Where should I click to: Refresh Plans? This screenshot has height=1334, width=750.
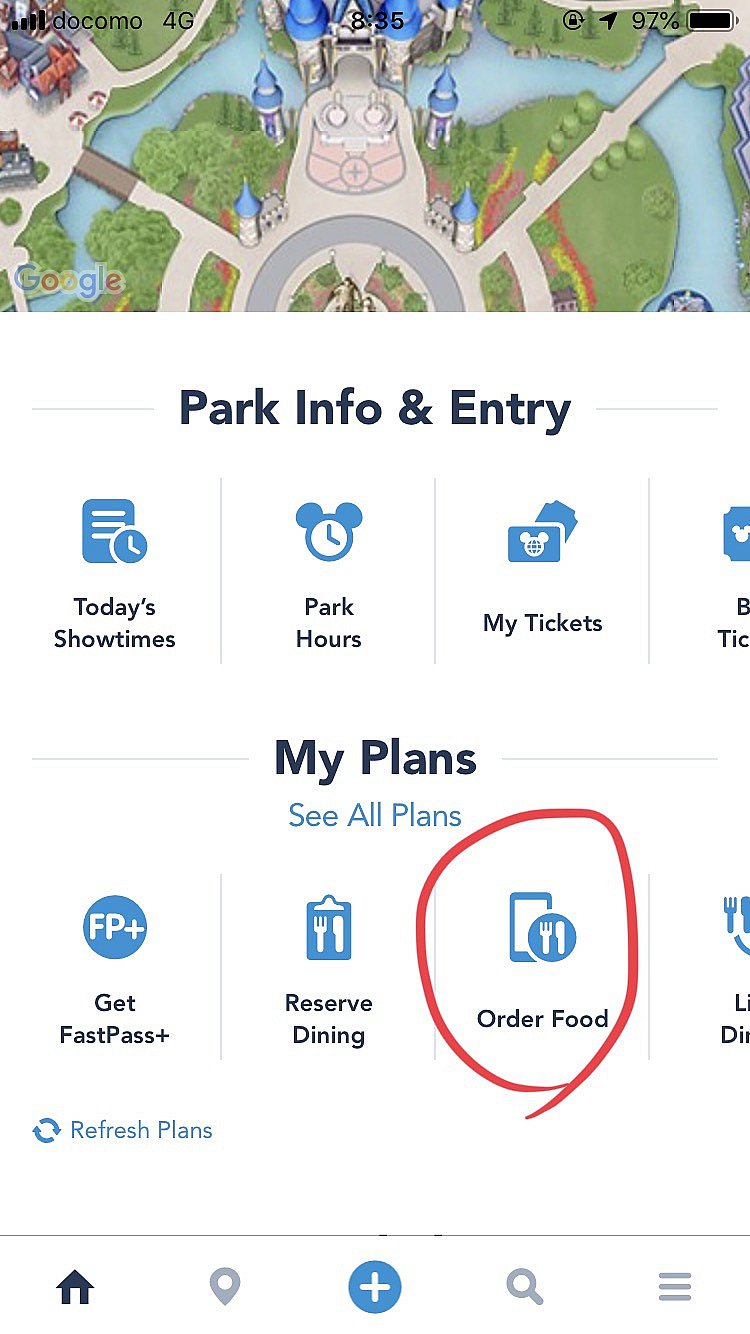[x=123, y=1130]
